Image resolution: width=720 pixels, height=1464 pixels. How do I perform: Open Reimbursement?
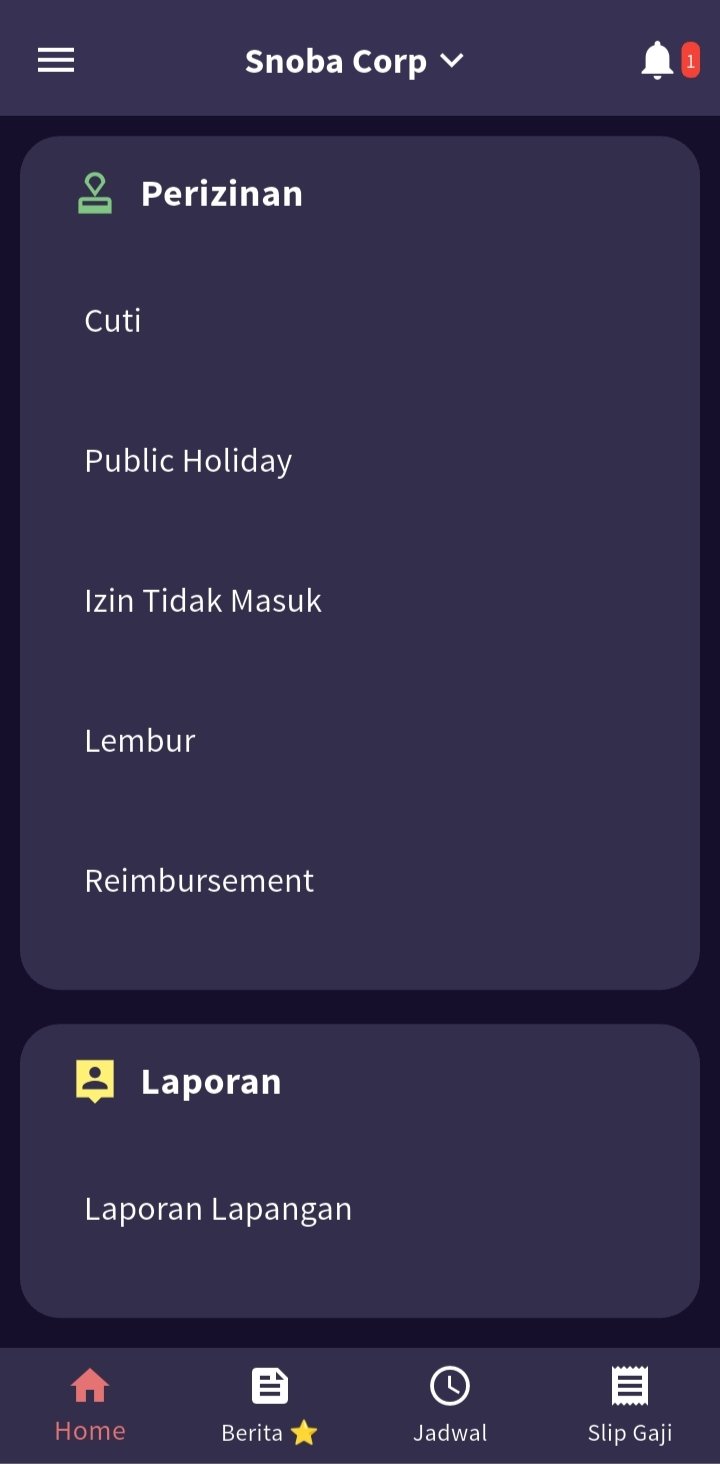coord(199,881)
